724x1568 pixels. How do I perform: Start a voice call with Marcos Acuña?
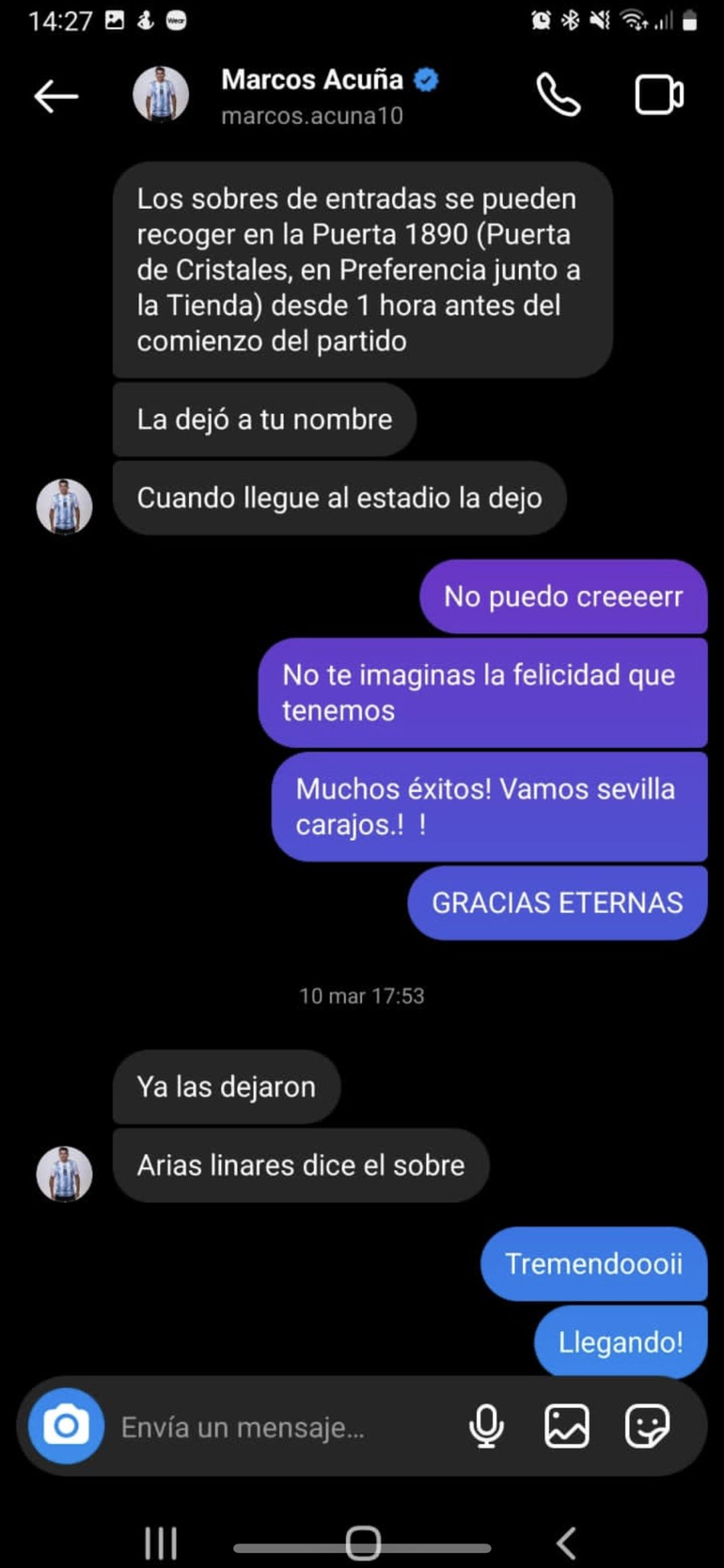coord(558,95)
